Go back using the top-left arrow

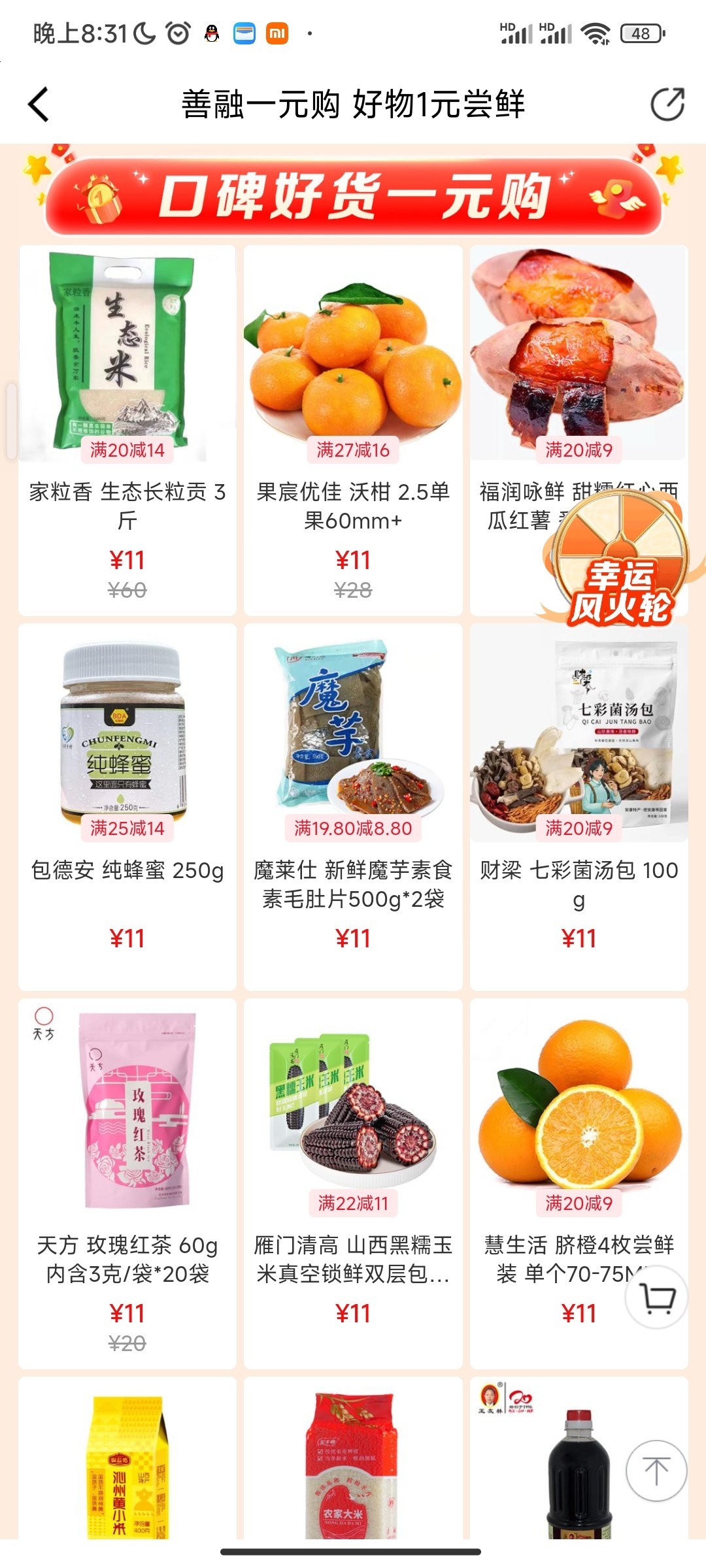click(39, 105)
